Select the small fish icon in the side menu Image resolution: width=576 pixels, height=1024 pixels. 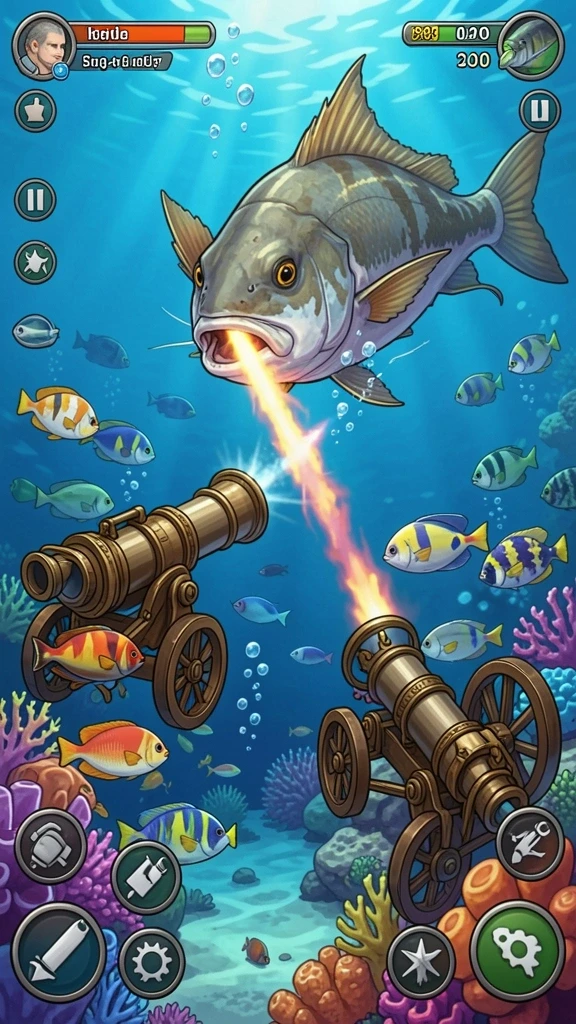coord(35,332)
